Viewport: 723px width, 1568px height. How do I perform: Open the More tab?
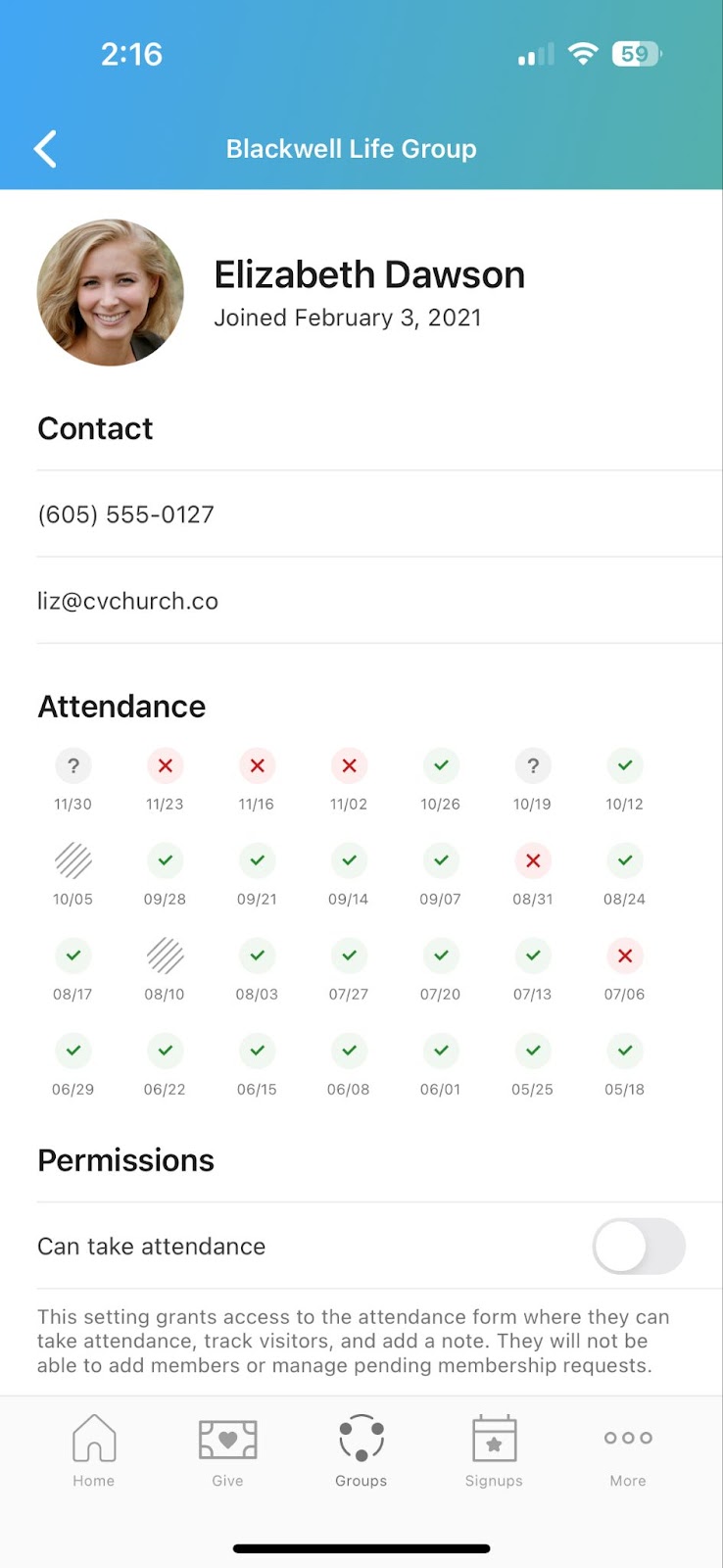pos(628,1450)
